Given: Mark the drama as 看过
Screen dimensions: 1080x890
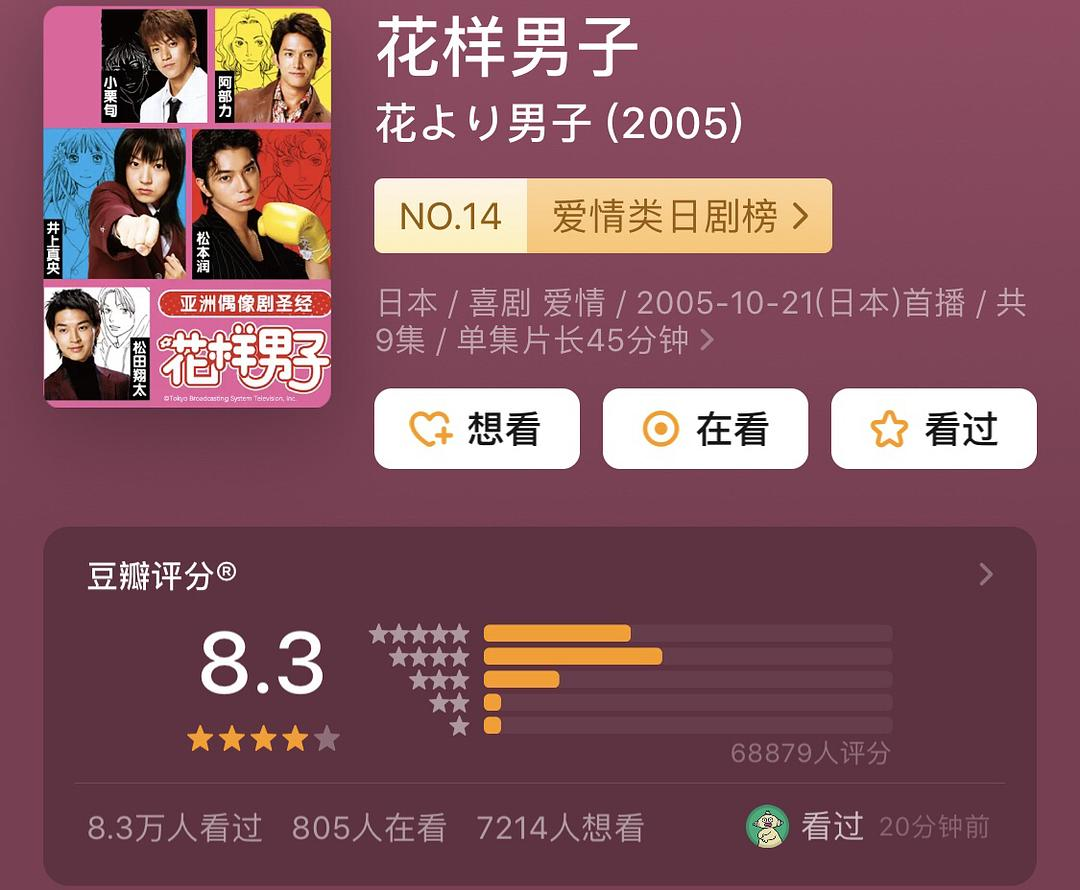Looking at the screenshot, I should click(934, 429).
